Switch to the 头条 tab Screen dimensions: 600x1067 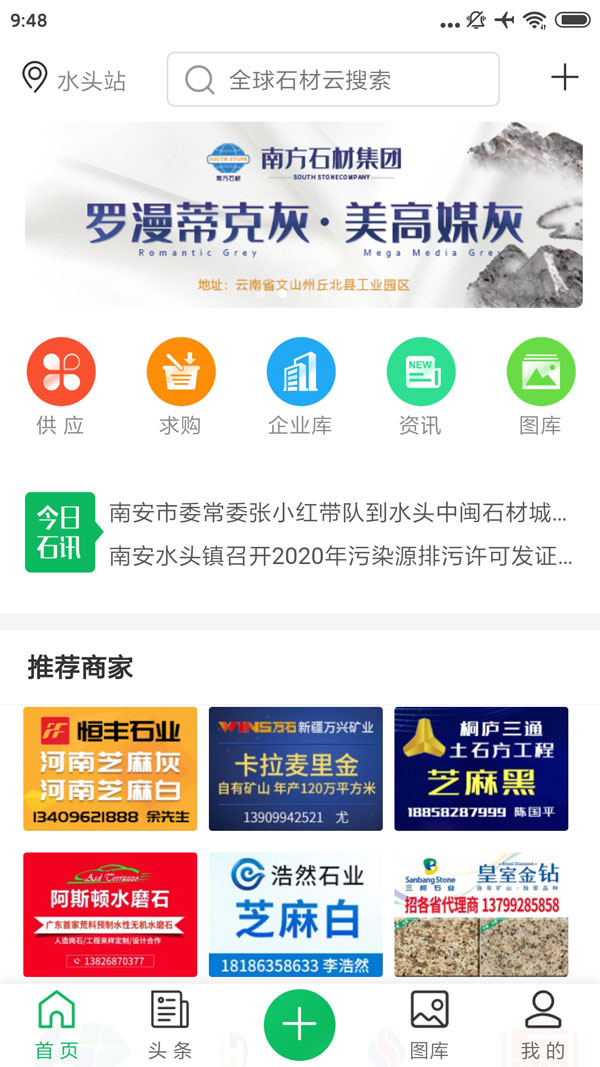[169, 1025]
